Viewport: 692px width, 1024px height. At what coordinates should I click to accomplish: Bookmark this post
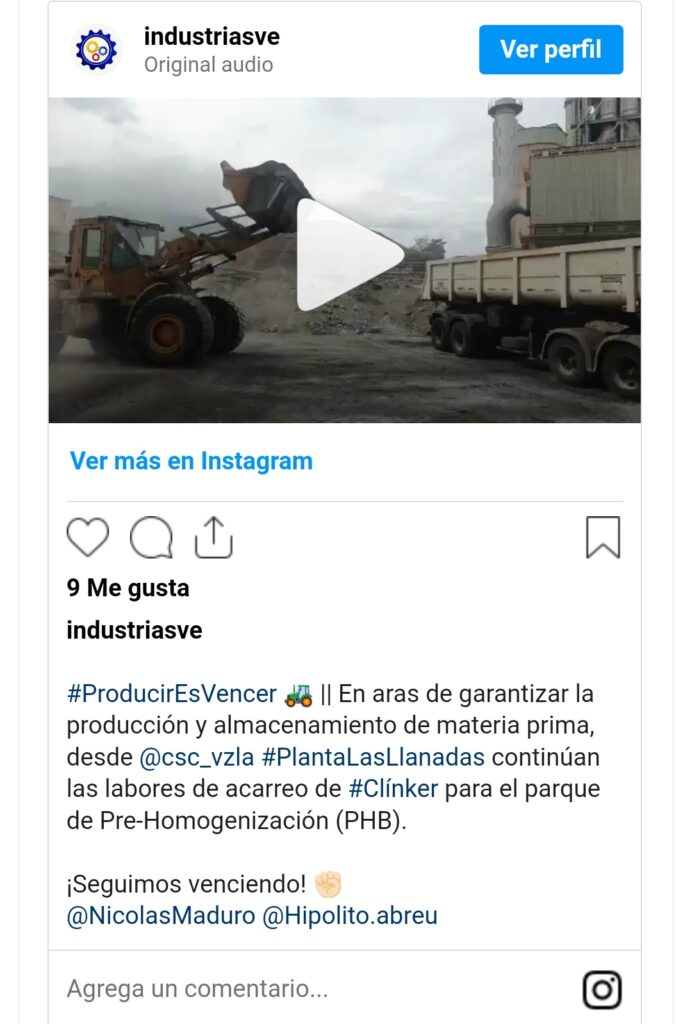(603, 538)
